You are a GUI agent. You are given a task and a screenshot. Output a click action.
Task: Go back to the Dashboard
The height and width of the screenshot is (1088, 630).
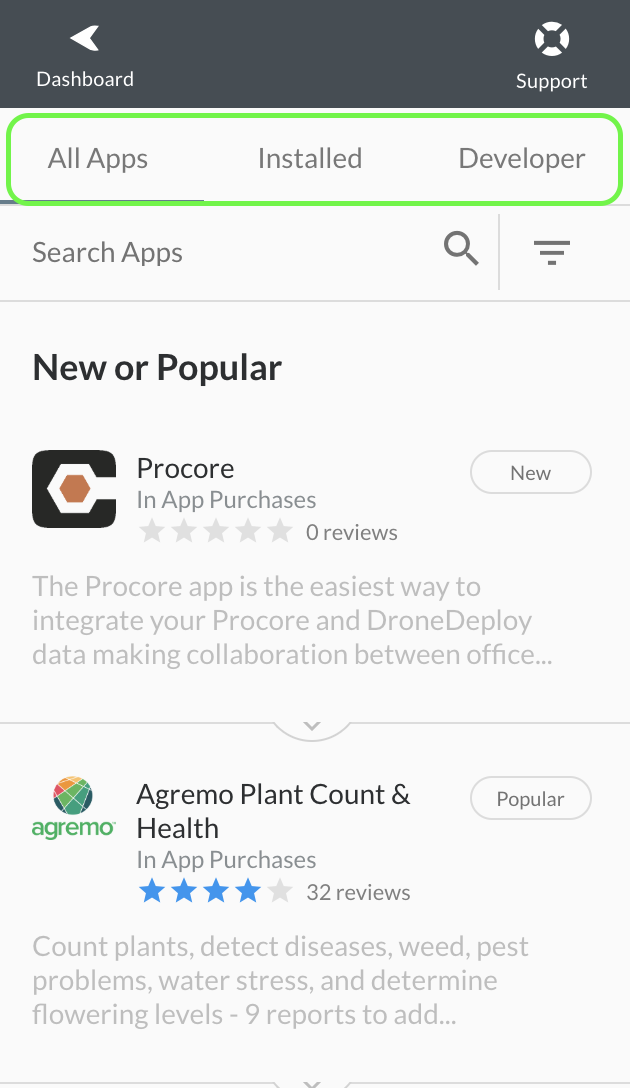[x=85, y=56]
